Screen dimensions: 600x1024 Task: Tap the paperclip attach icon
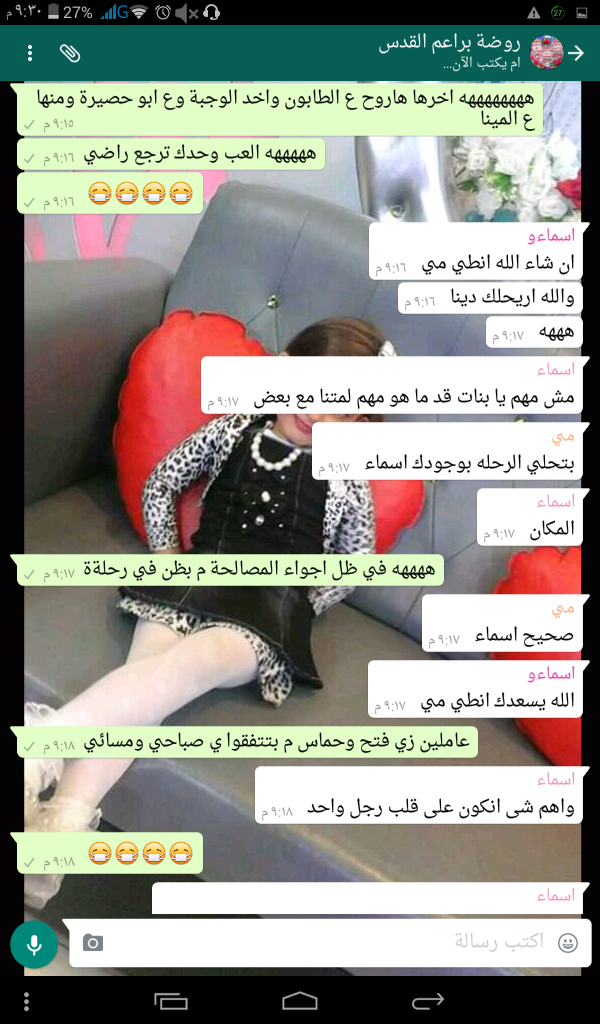pos(69,53)
